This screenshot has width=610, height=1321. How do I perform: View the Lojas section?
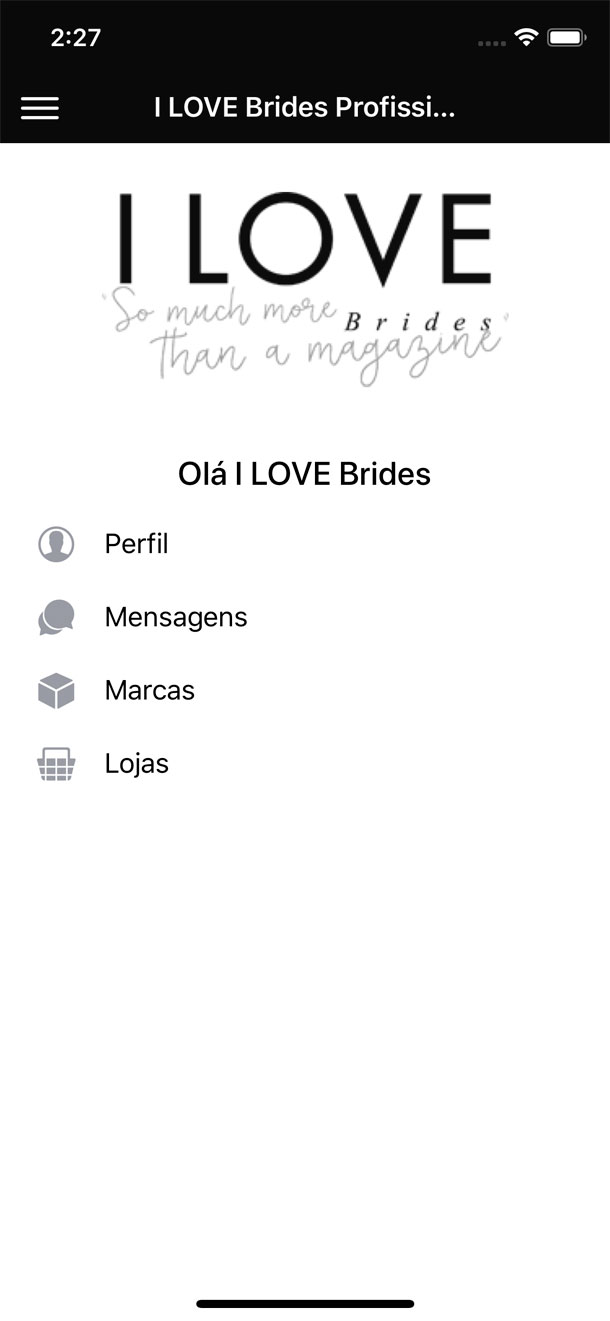click(136, 764)
